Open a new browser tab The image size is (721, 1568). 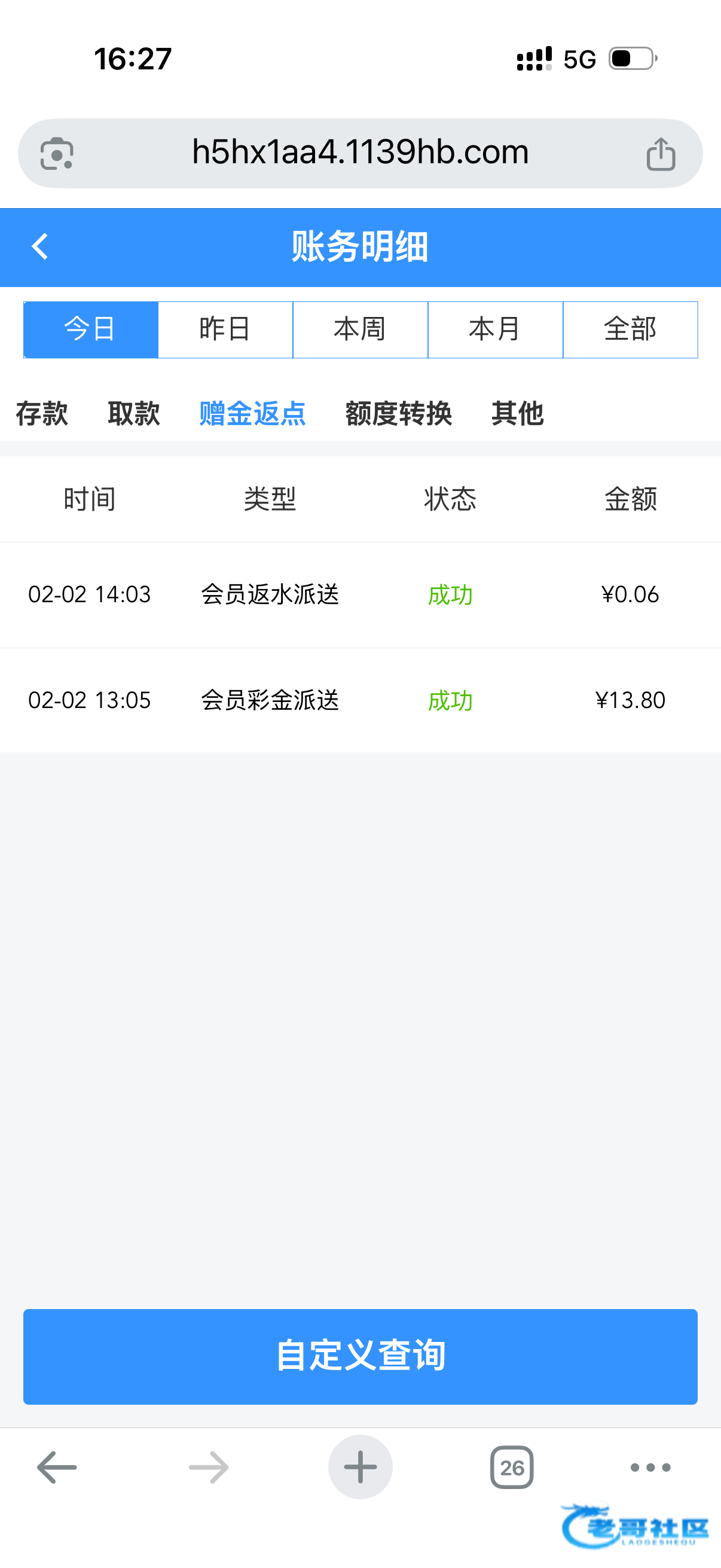(x=360, y=1467)
